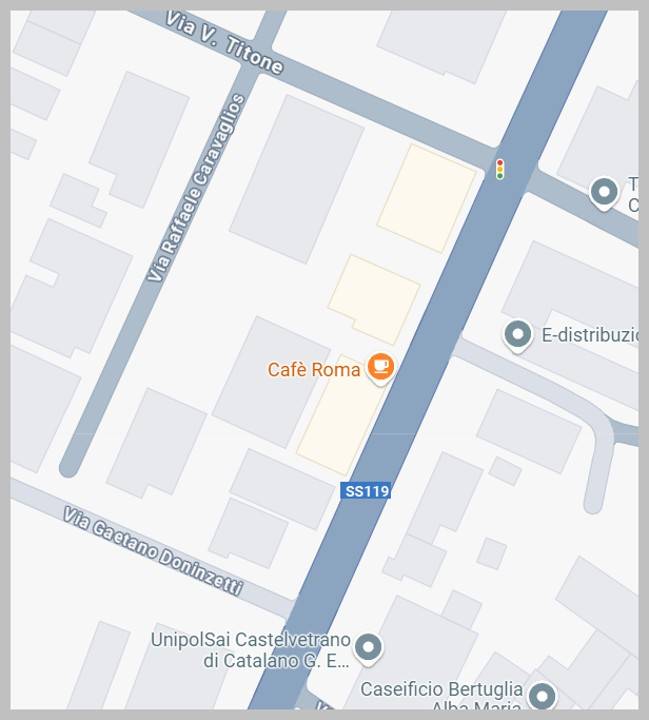Select the E-distribuzione map pin
649x720 pixels.
tap(518, 334)
